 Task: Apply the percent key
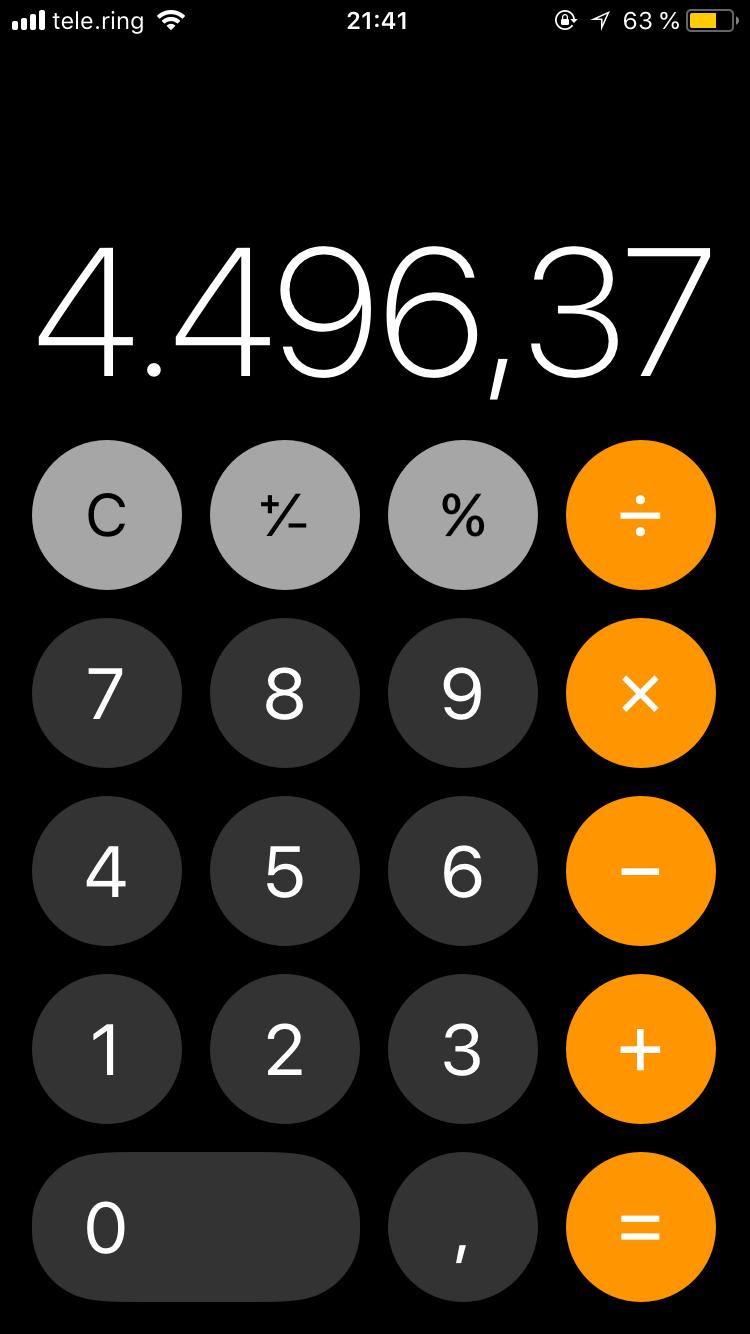click(x=463, y=515)
